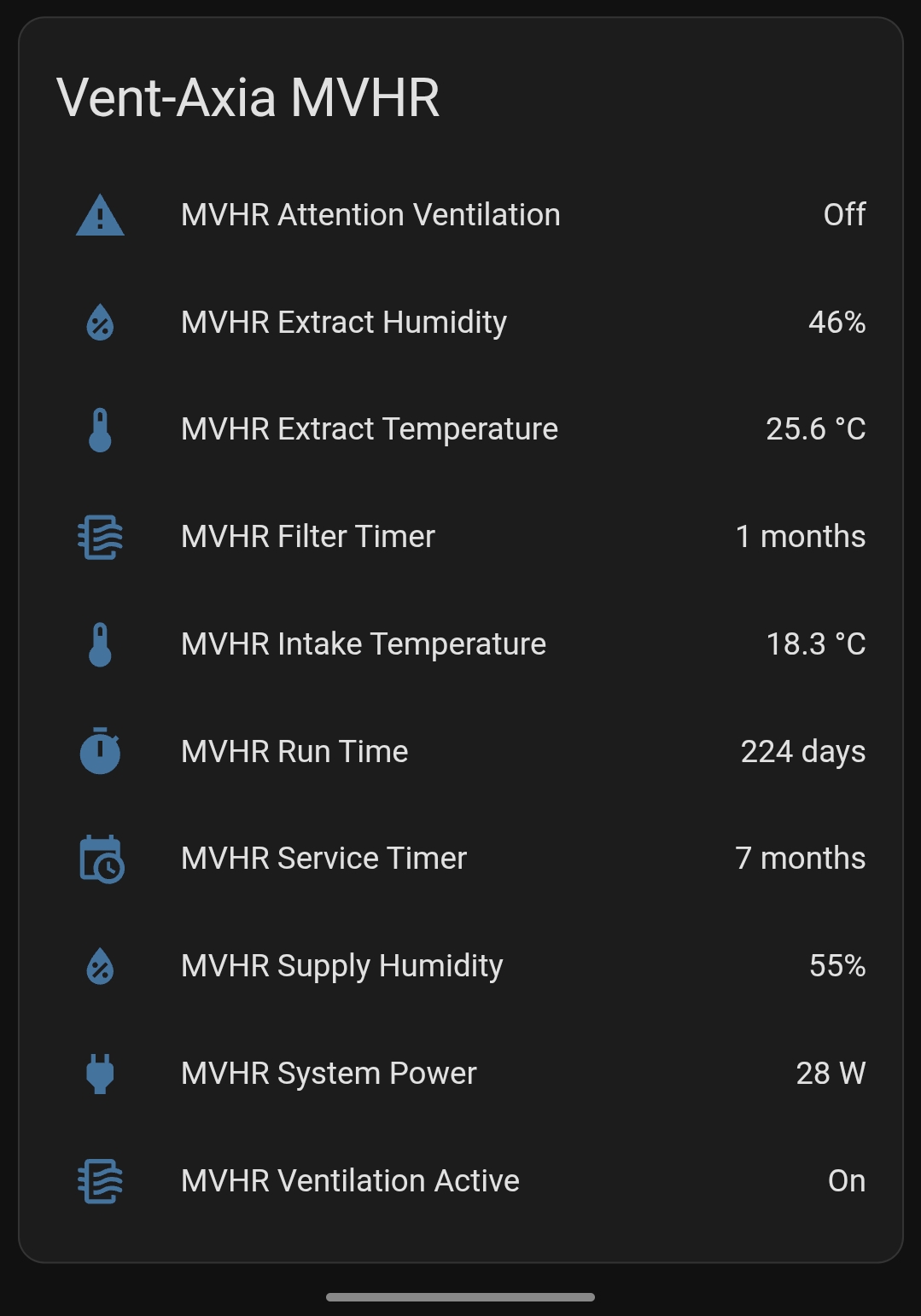Viewport: 921px width, 1316px height.
Task: Select the MVHR Ventilation Active row
Action: tap(350, 1181)
